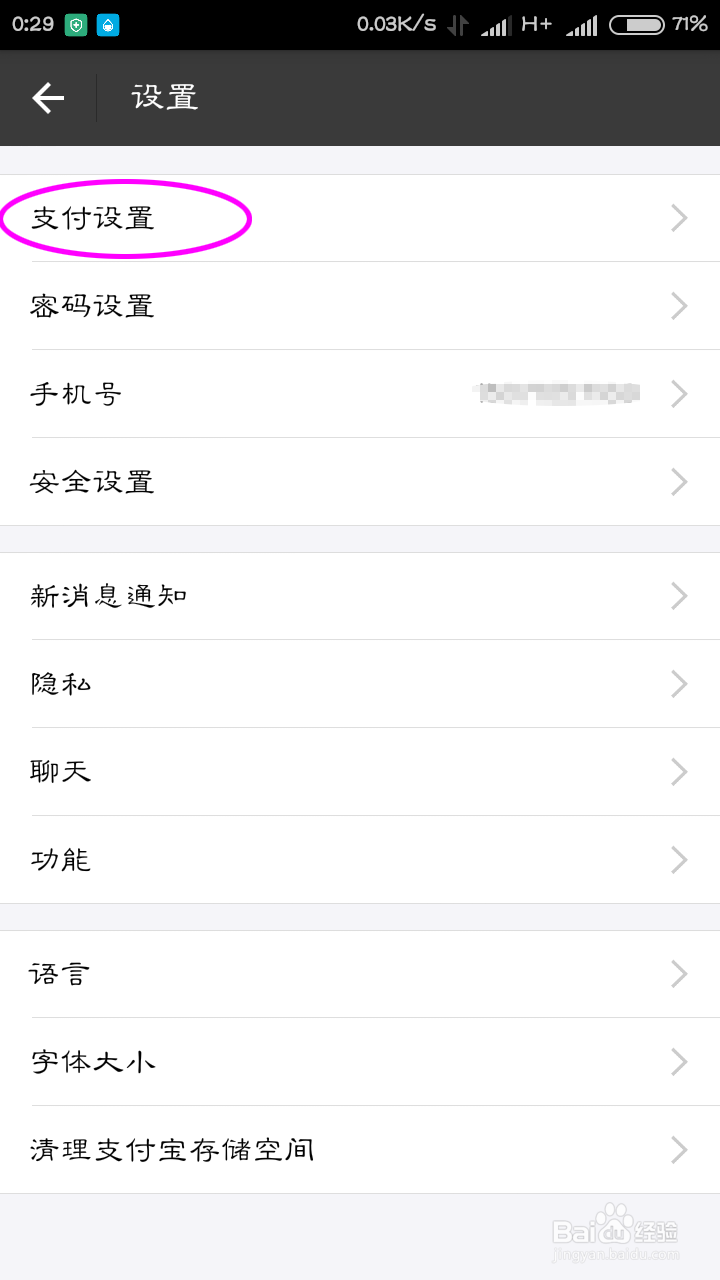Image resolution: width=720 pixels, height=1280 pixels.
Task: Expand the chevron next to 安全设置
Action: coord(679,482)
